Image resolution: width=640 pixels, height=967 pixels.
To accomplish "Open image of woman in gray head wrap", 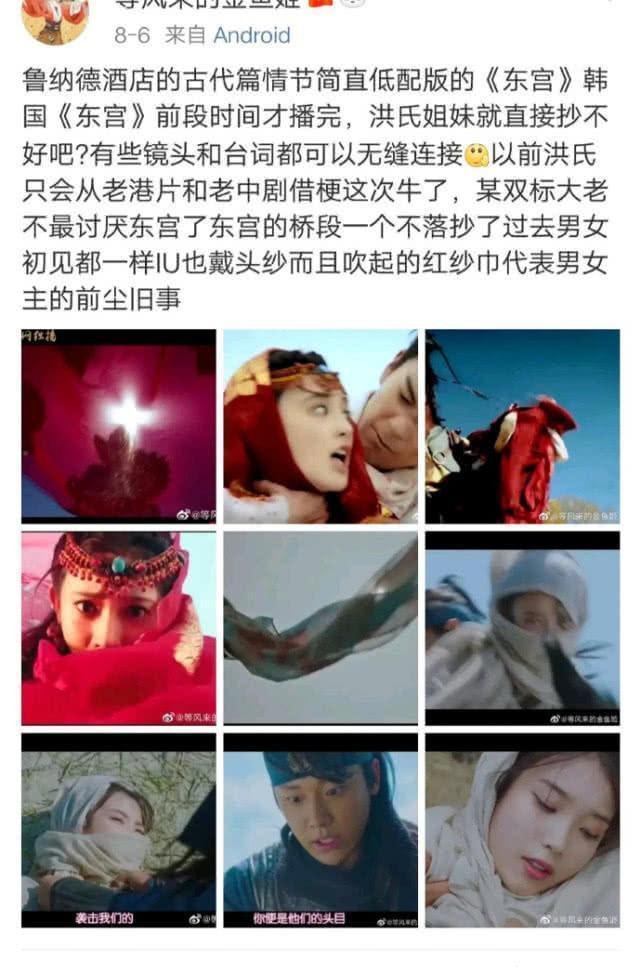I will (x=522, y=628).
